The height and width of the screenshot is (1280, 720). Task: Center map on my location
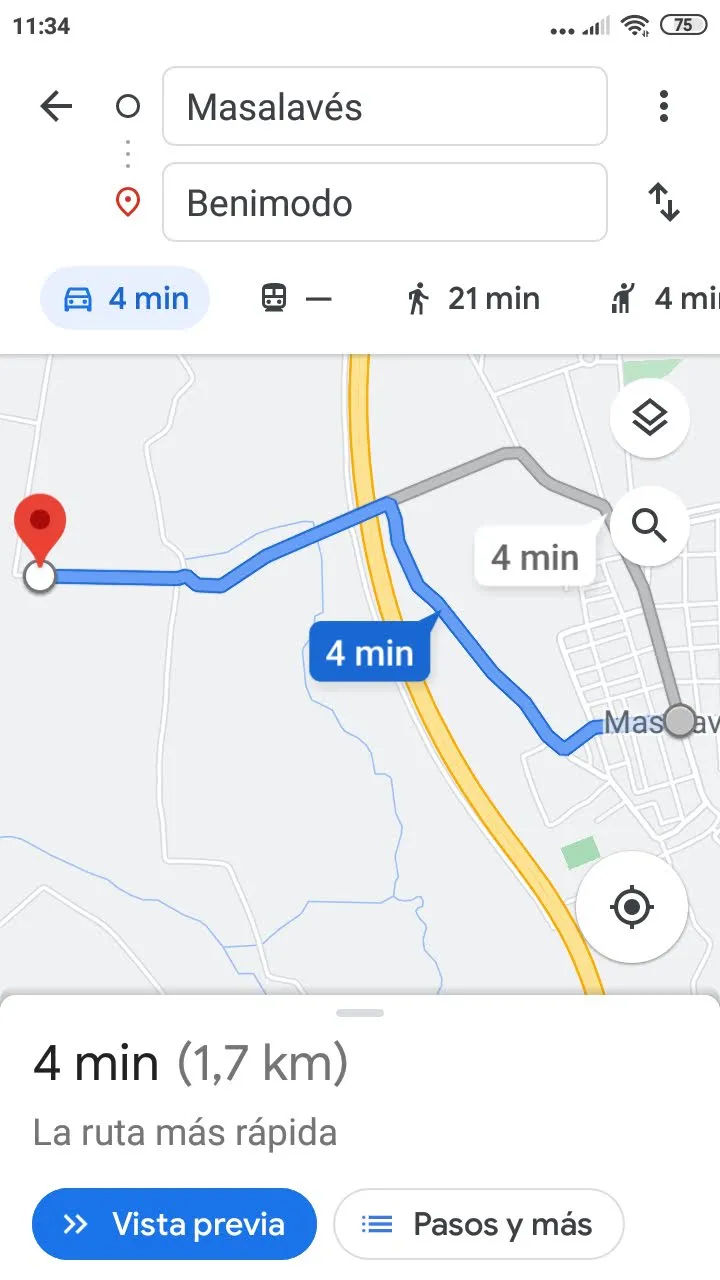[x=631, y=908]
